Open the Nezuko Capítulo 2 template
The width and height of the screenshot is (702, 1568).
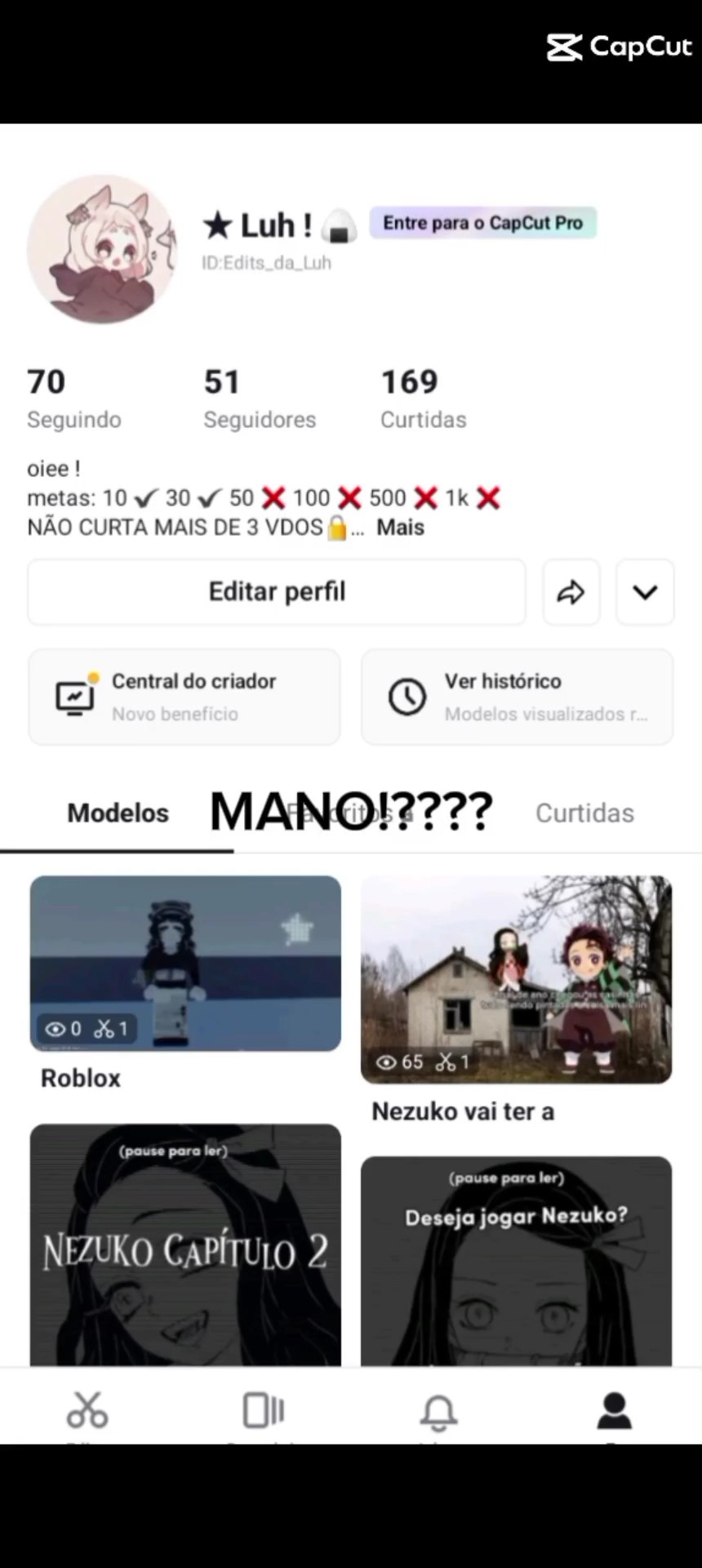coord(185,1245)
